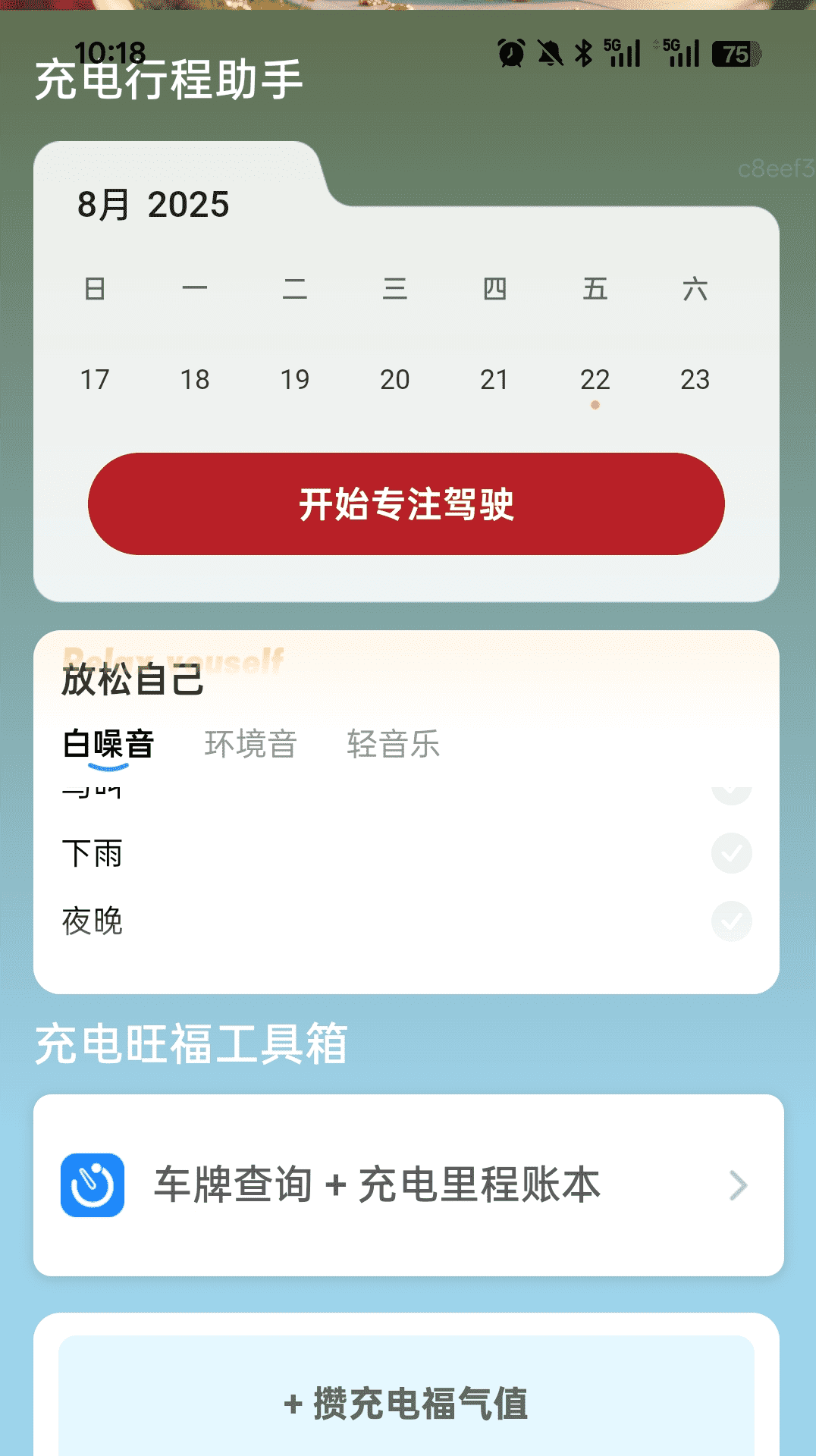Screen dimensions: 819x1456
Task: Click the first 5G signal indicator
Action: point(622,52)
